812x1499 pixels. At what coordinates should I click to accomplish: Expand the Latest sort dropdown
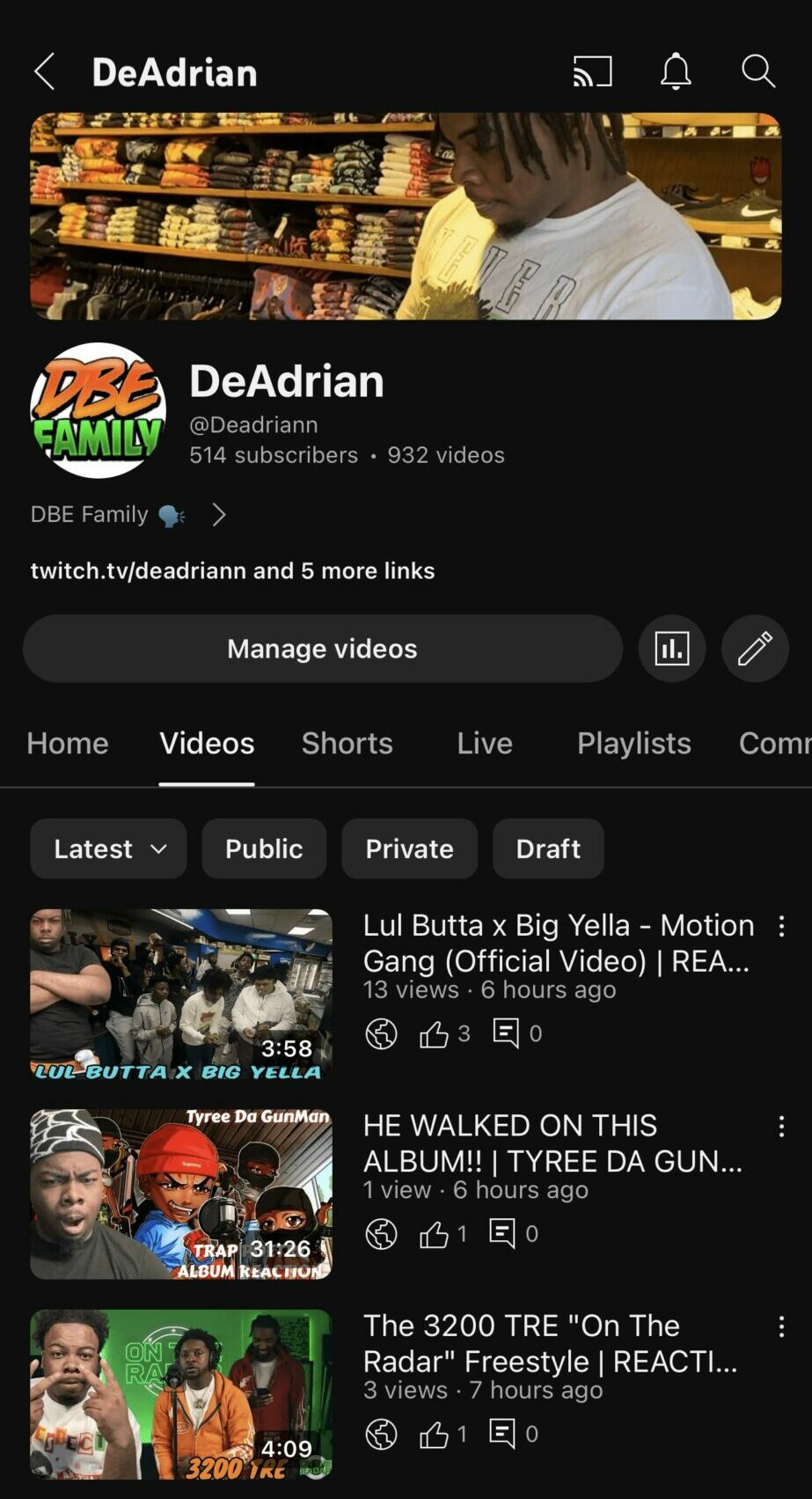108,849
